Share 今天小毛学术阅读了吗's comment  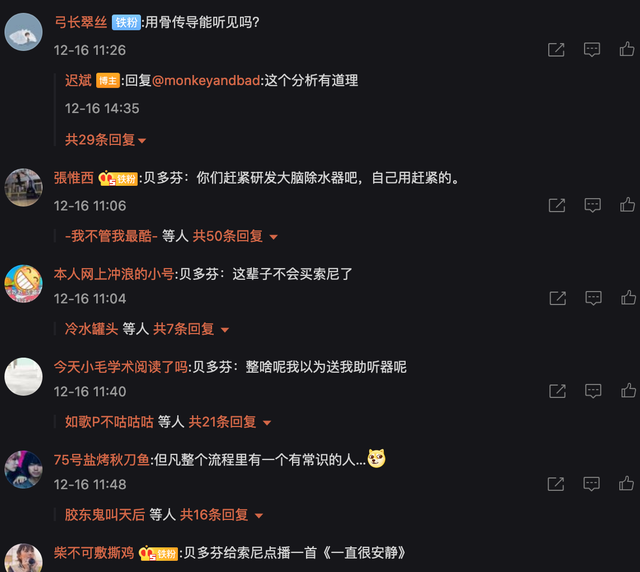[557, 391]
